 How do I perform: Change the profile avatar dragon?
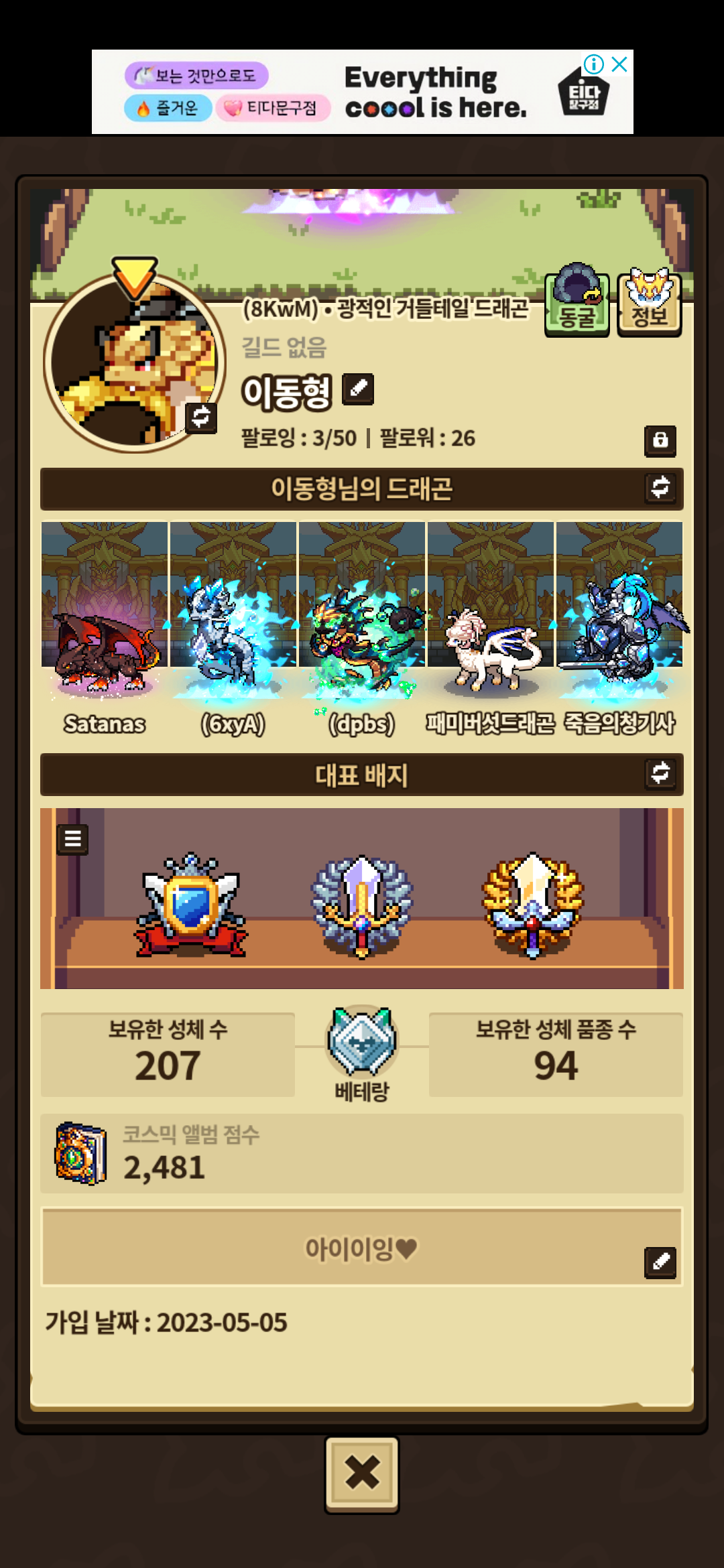(201, 417)
